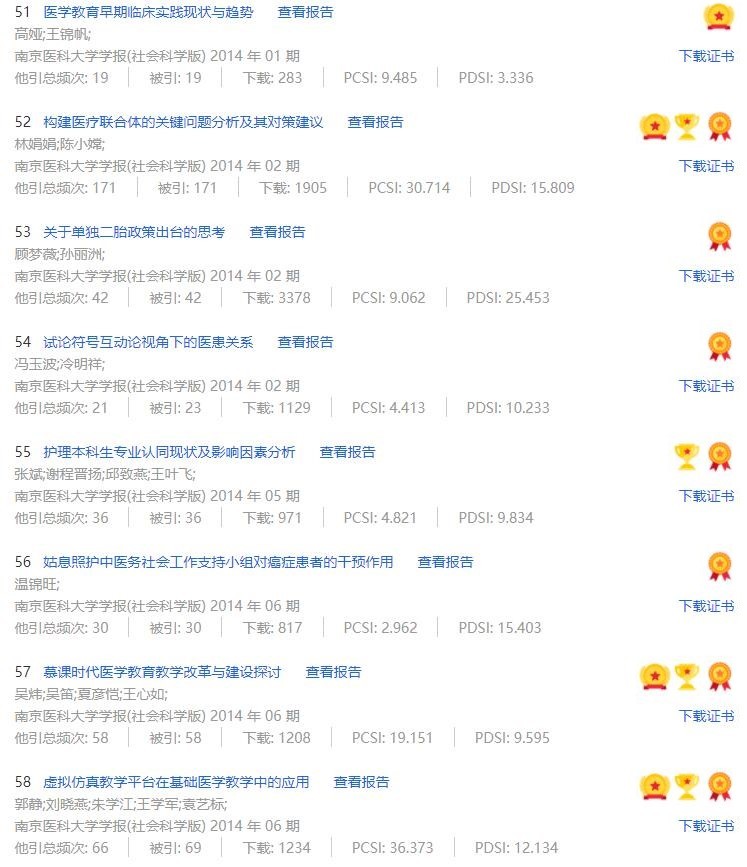Open article 试论符号互动论视角下的医患关系
This screenshot has width=747, height=867.
click(148, 342)
